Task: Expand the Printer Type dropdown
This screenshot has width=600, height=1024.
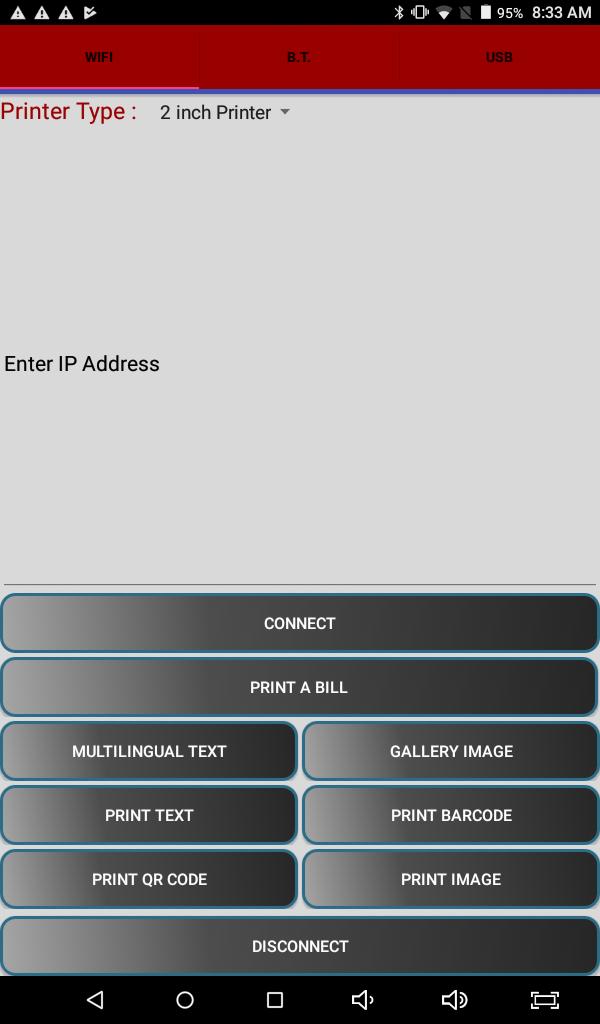Action: (x=225, y=113)
